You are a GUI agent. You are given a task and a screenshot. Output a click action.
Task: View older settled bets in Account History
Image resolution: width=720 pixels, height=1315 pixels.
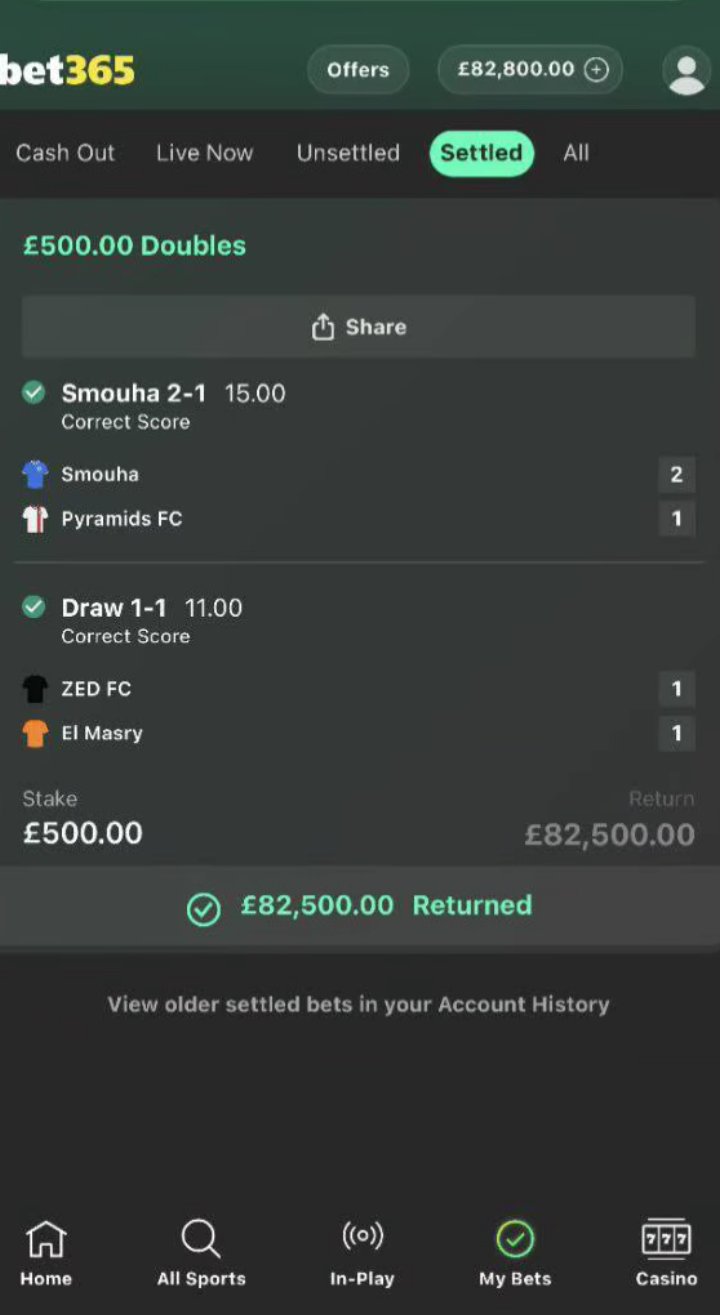(x=360, y=1004)
